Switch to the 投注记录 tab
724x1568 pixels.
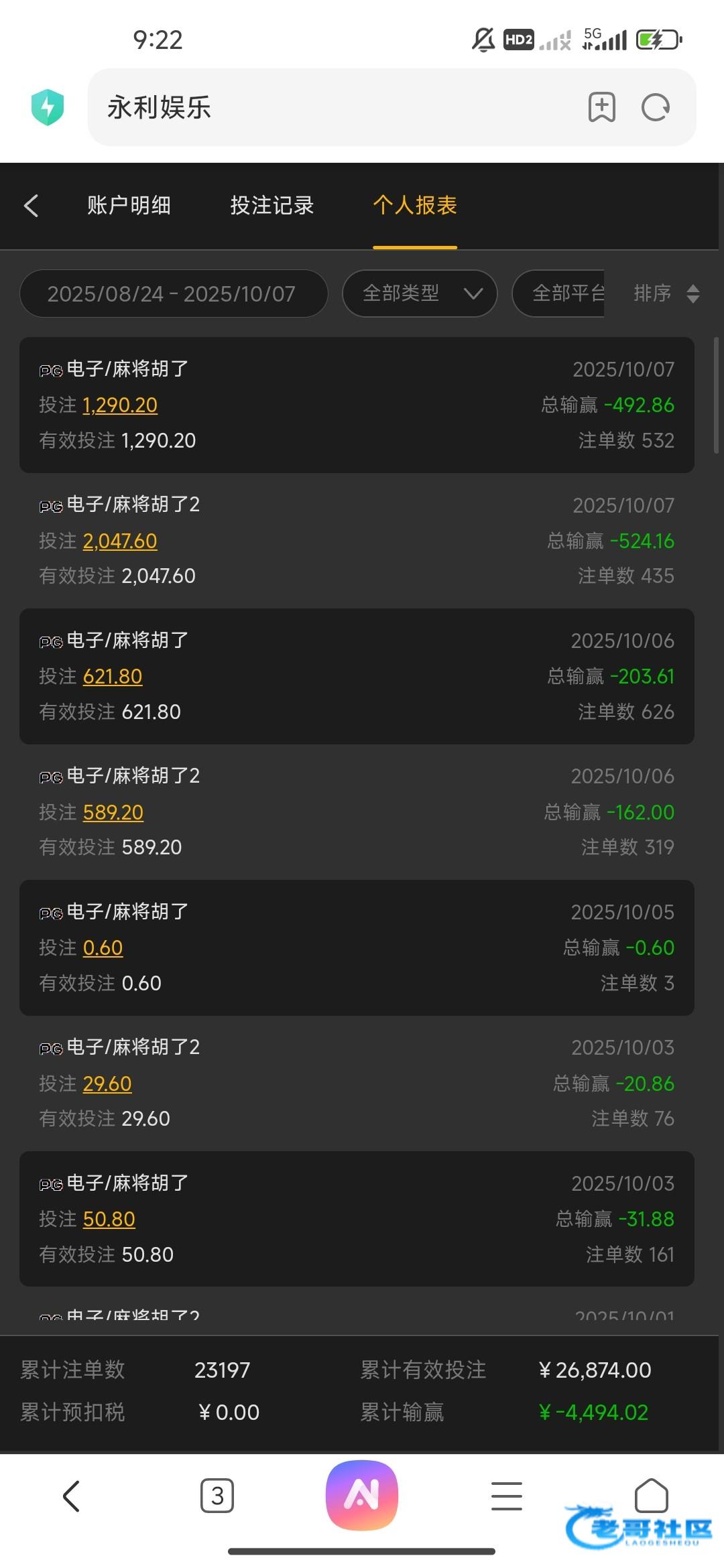point(272,206)
